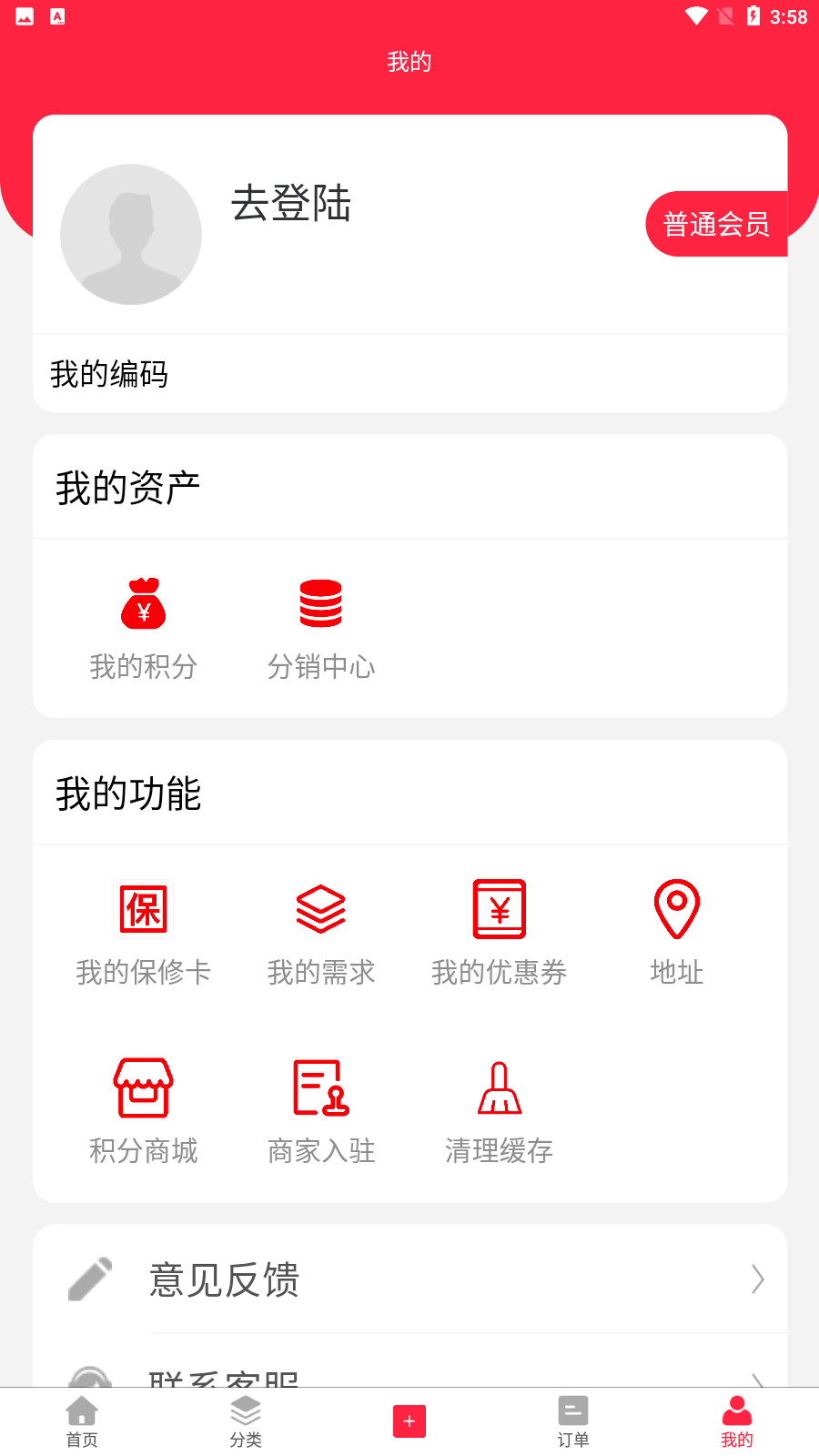
Task: Open 我的积分 points
Action: click(x=143, y=628)
